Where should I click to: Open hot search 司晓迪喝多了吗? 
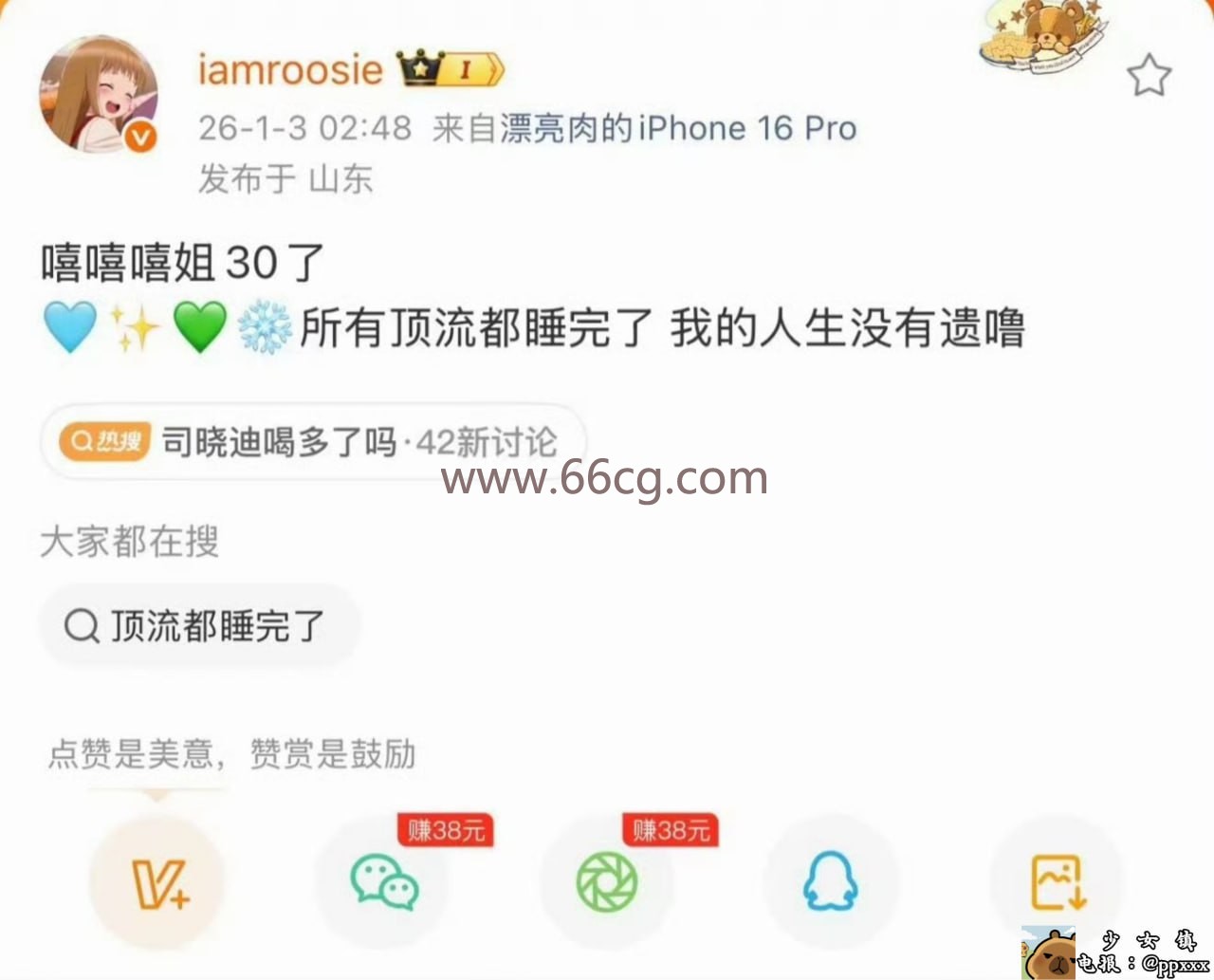pyautogui.click(x=313, y=441)
